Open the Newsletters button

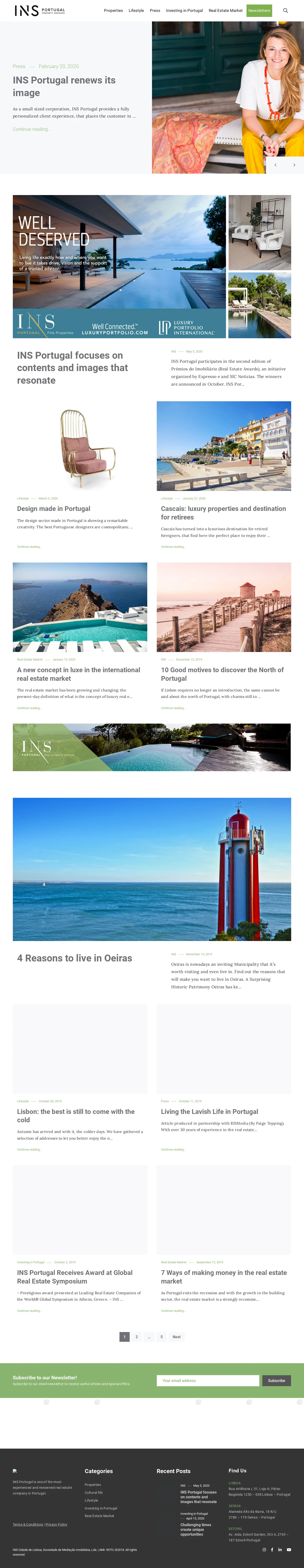tap(259, 10)
